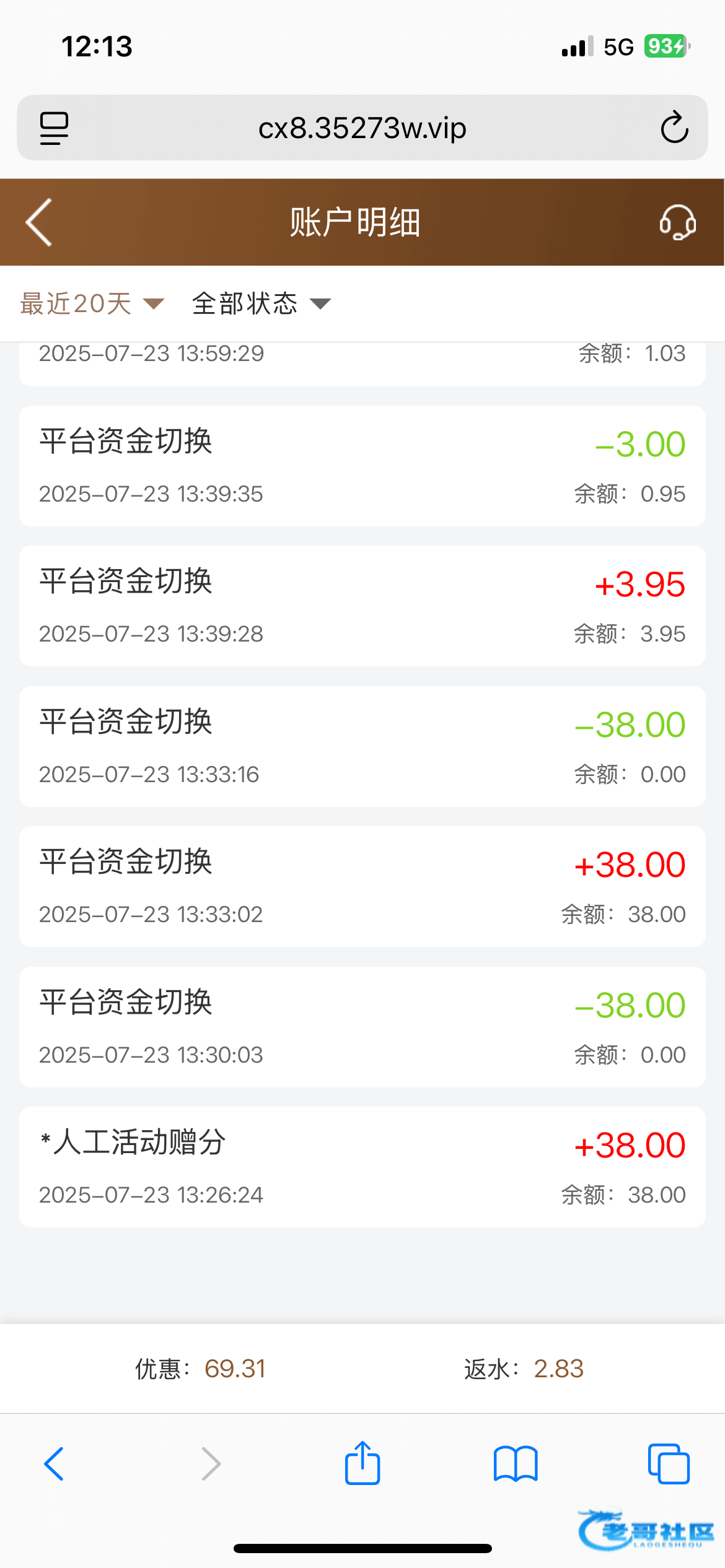Reload the page in Safari
725x1568 pixels.
click(674, 128)
